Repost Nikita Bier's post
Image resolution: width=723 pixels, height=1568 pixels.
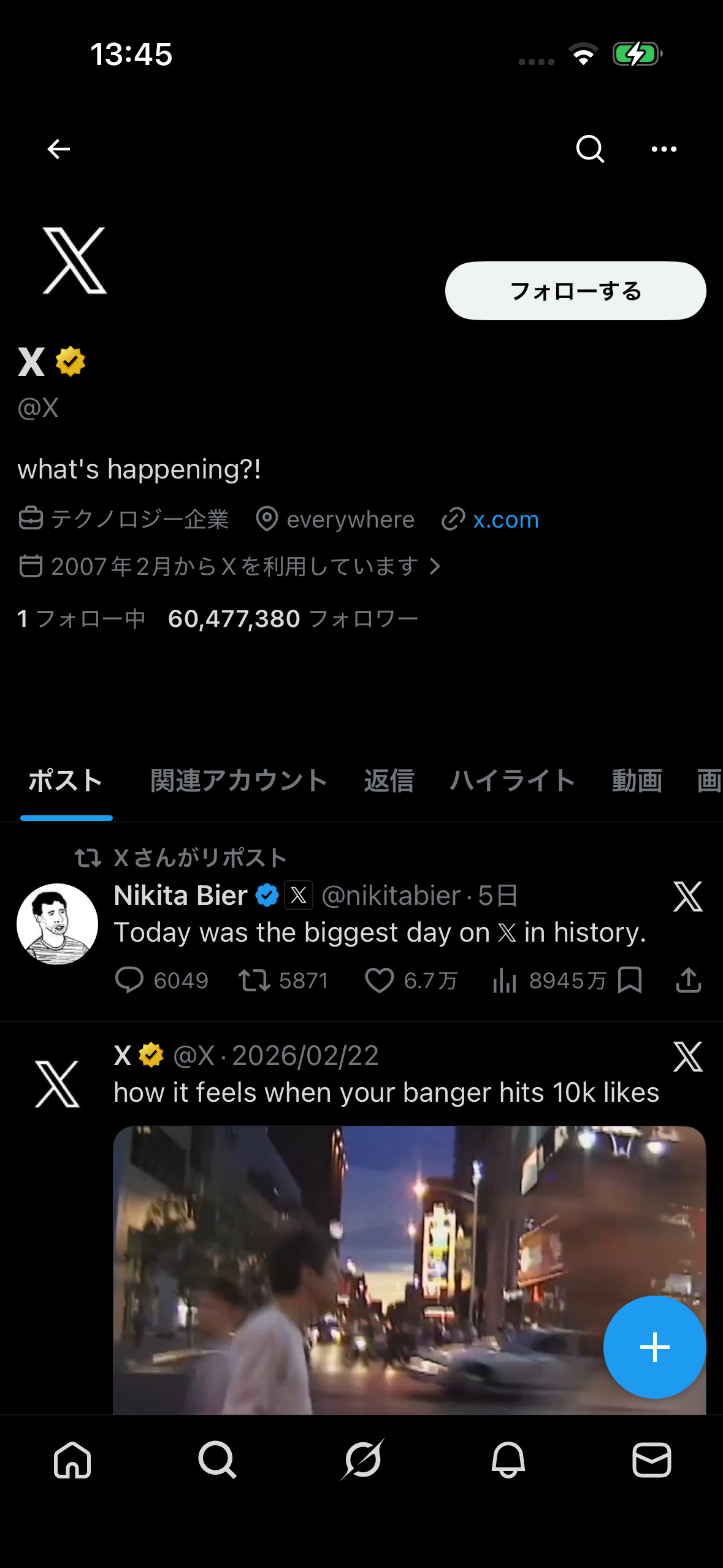coord(256,980)
